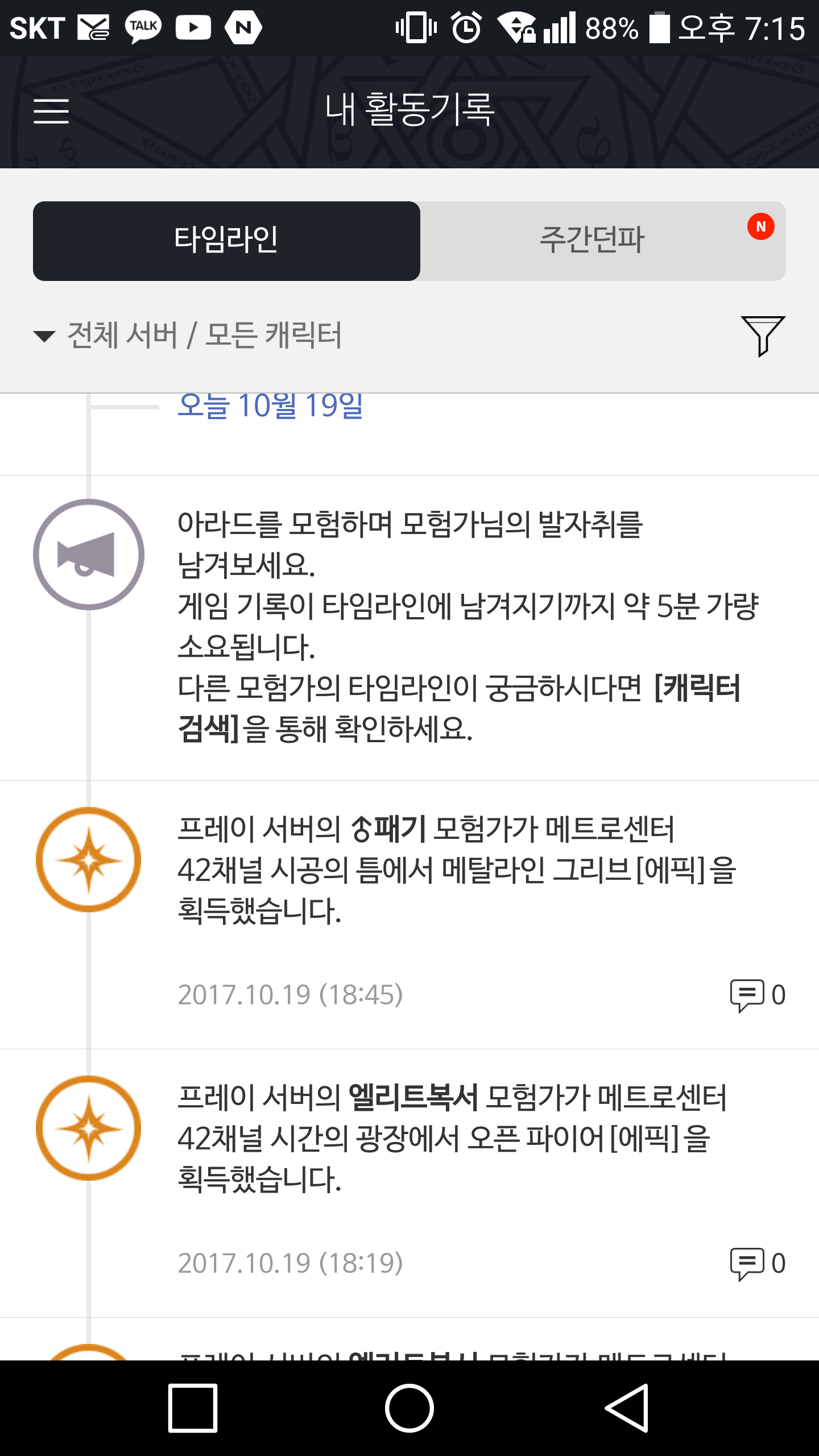Screen dimensions: 819x1456
Task: Open the timeline filter icon
Action: (x=763, y=336)
